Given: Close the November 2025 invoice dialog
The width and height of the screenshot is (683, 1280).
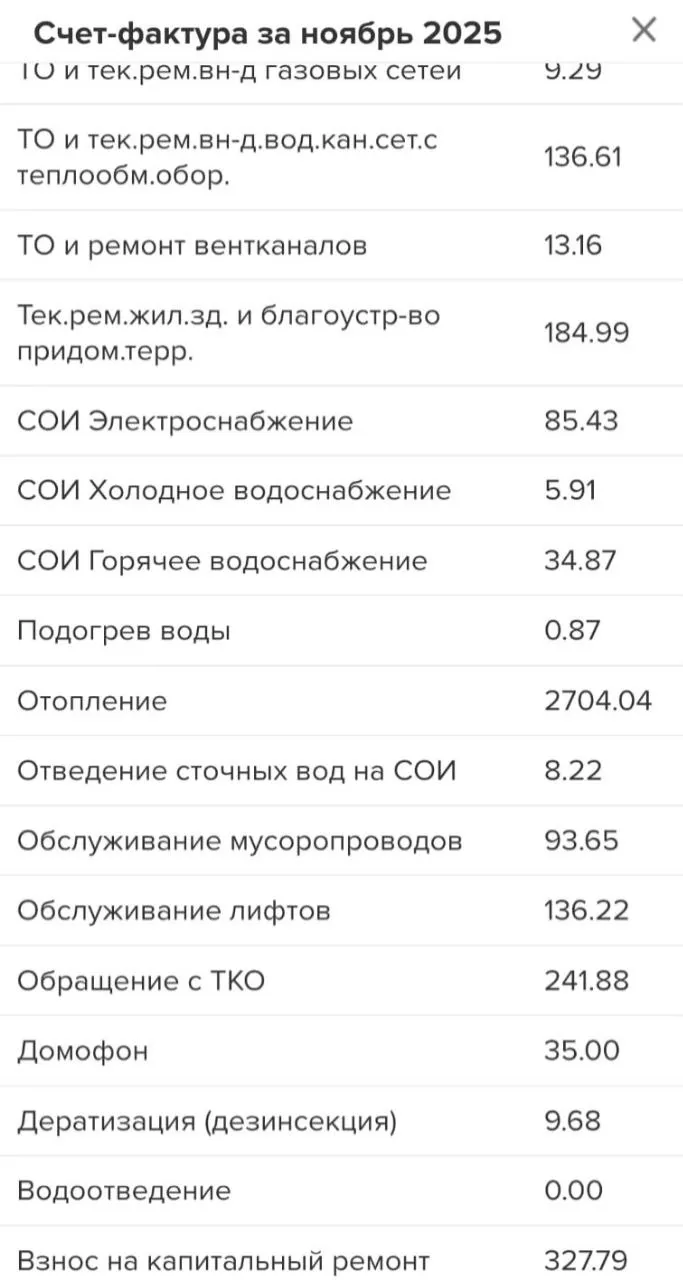Looking at the screenshot, I should 644,31.
